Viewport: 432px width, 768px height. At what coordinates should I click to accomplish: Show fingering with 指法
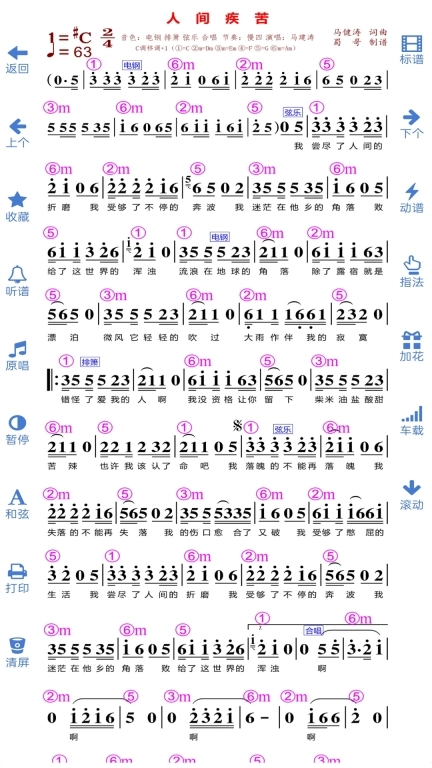[x=412, y=273]
